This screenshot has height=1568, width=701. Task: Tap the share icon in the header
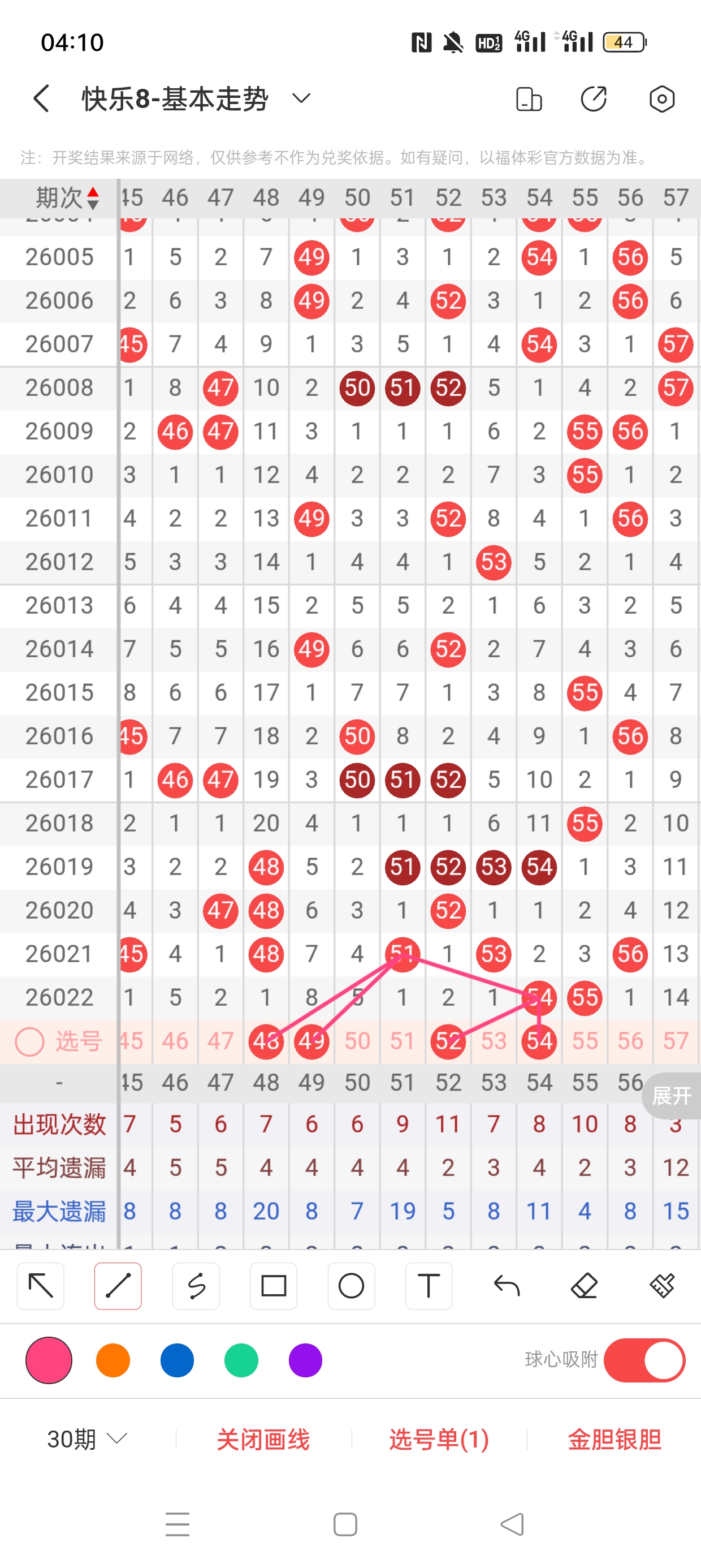coord(593,98)
